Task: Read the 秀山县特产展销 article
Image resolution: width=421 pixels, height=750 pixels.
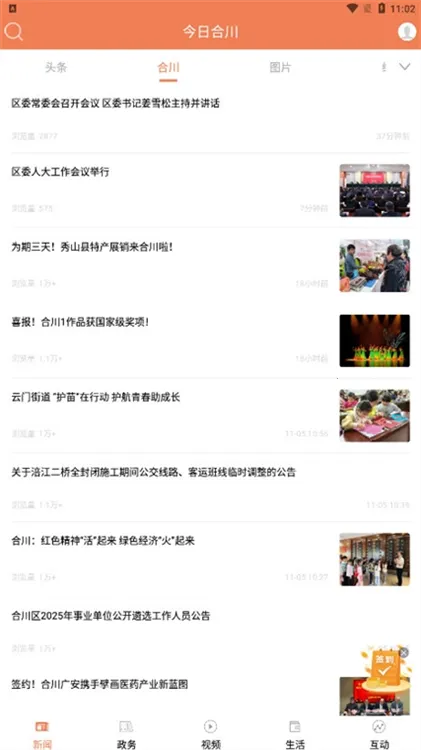Action: [210, 265]
